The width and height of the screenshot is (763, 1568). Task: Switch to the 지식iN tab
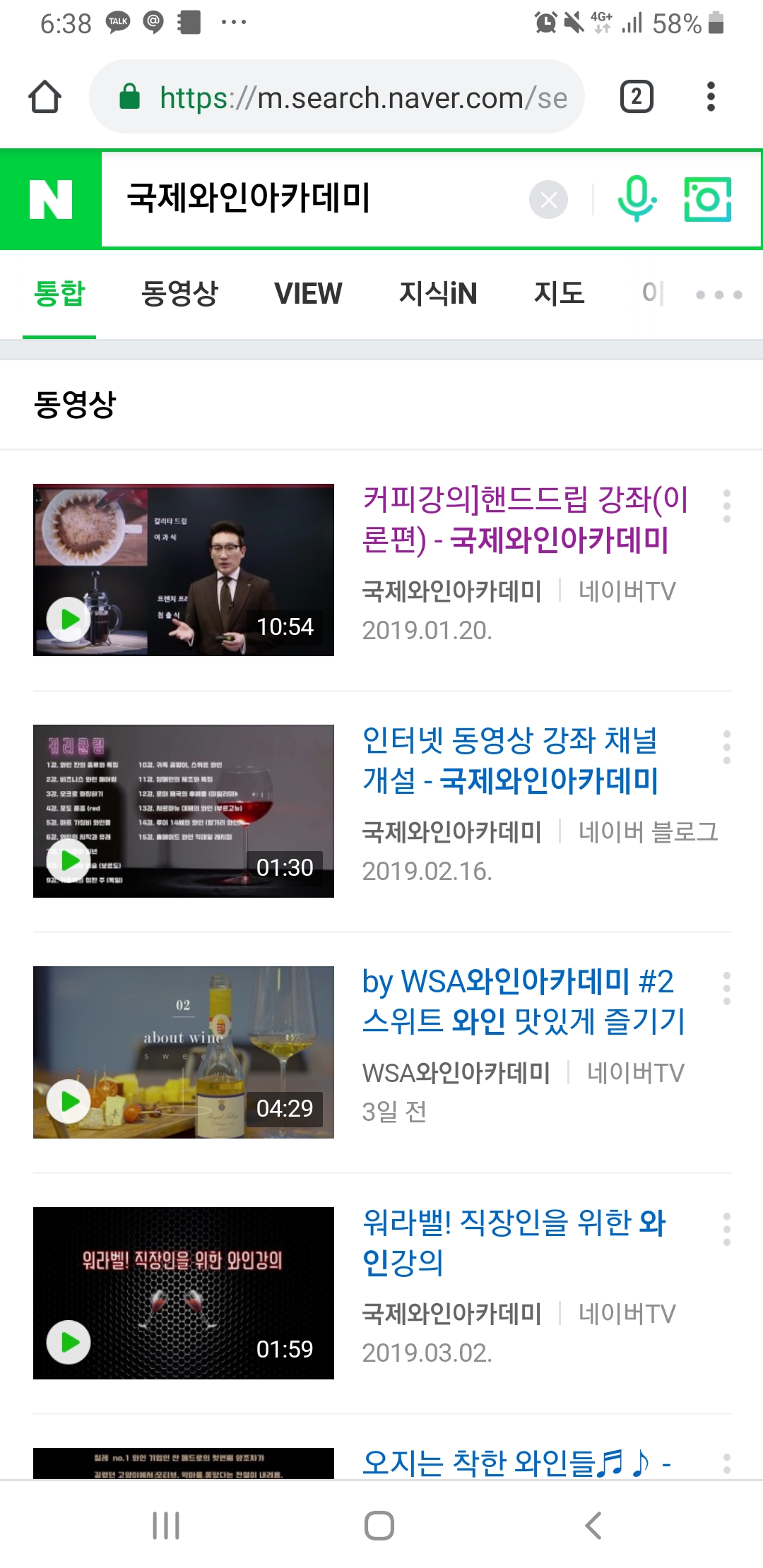coord(438,293)
